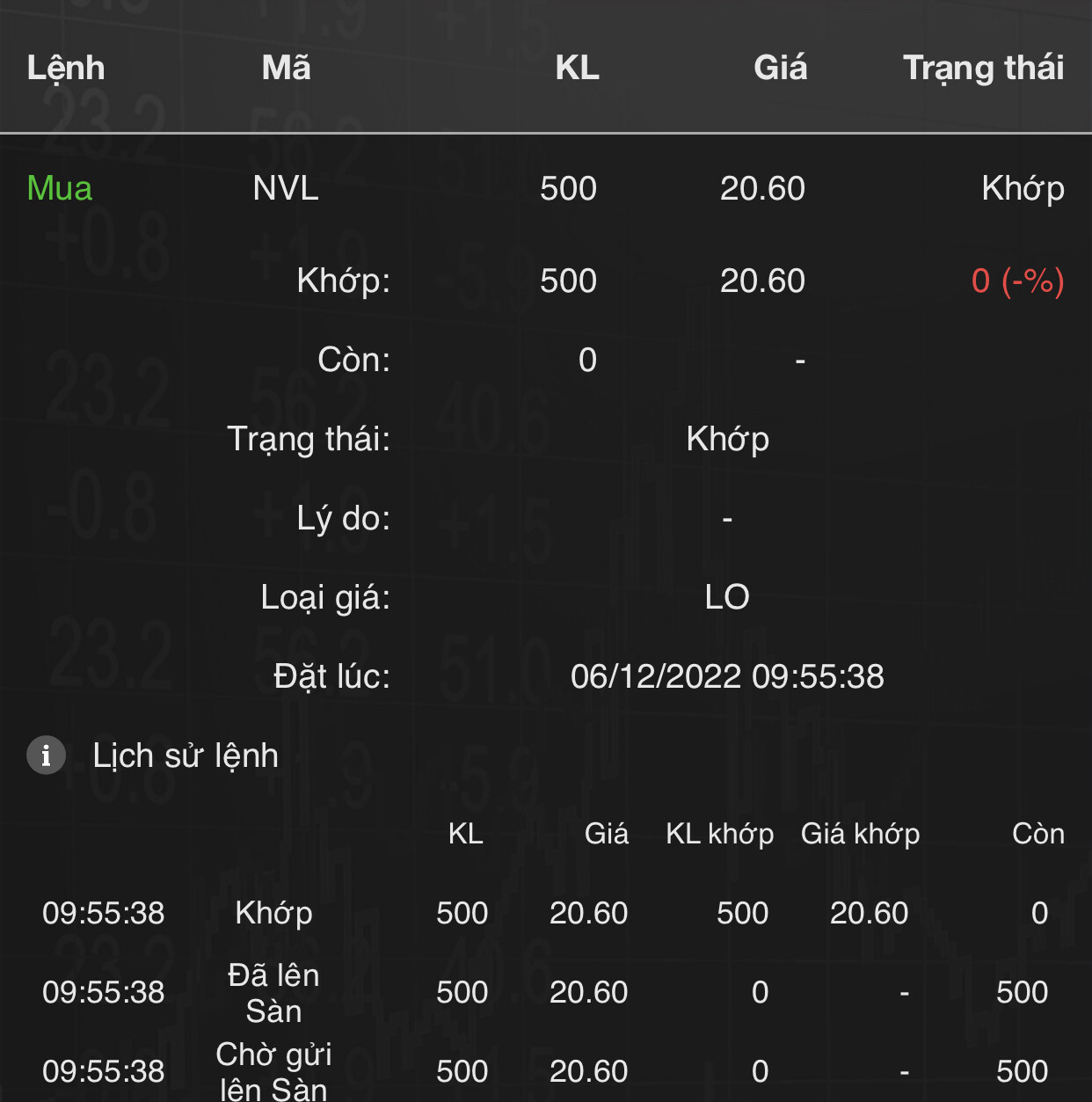Tap the info icon beside Lịch sử lệnh
The width and height of the screenshot is (1092, 1102).
pyautogui.click(x=47, y=755)
